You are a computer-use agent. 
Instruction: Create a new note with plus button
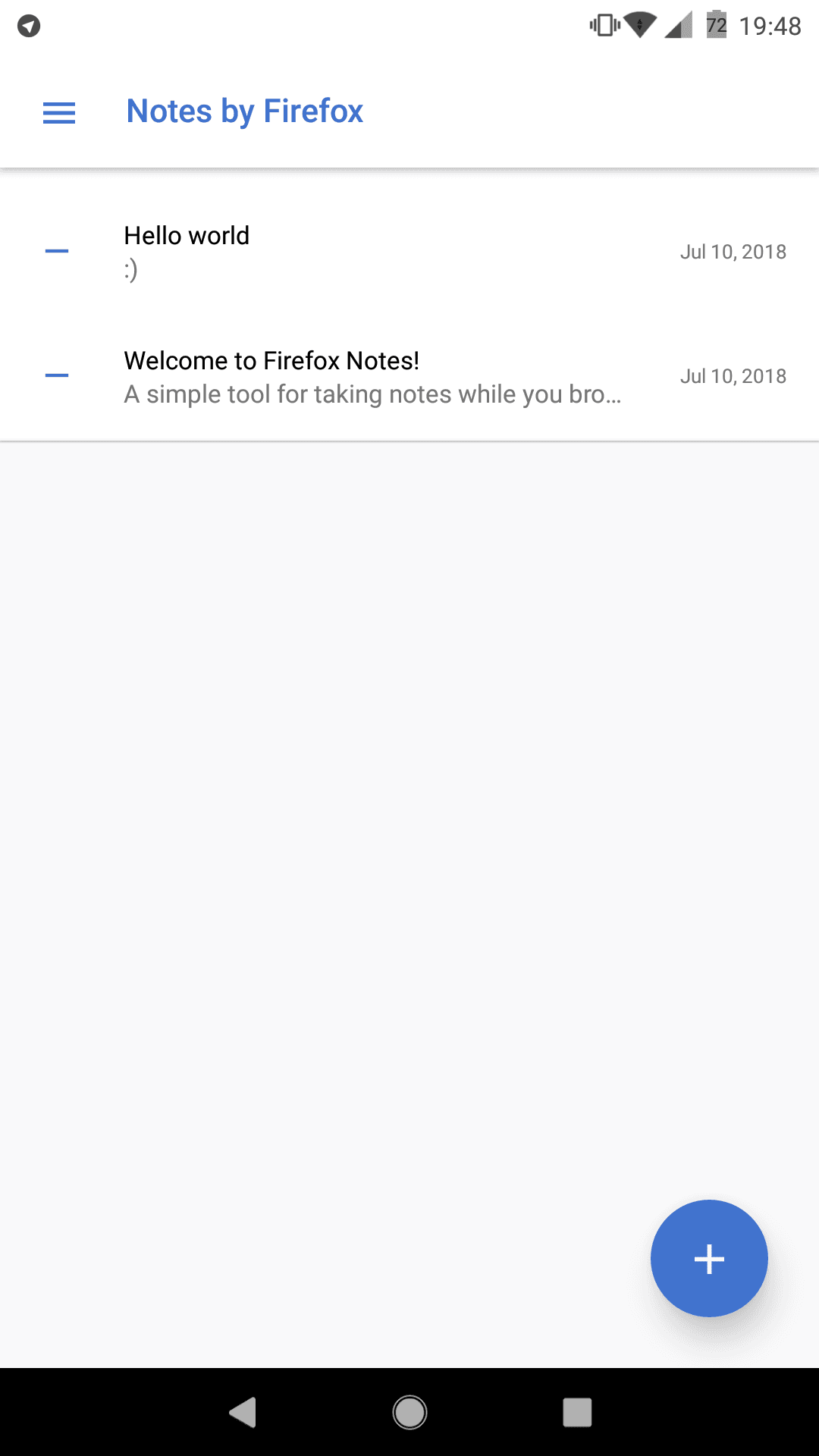point(709,1259)
